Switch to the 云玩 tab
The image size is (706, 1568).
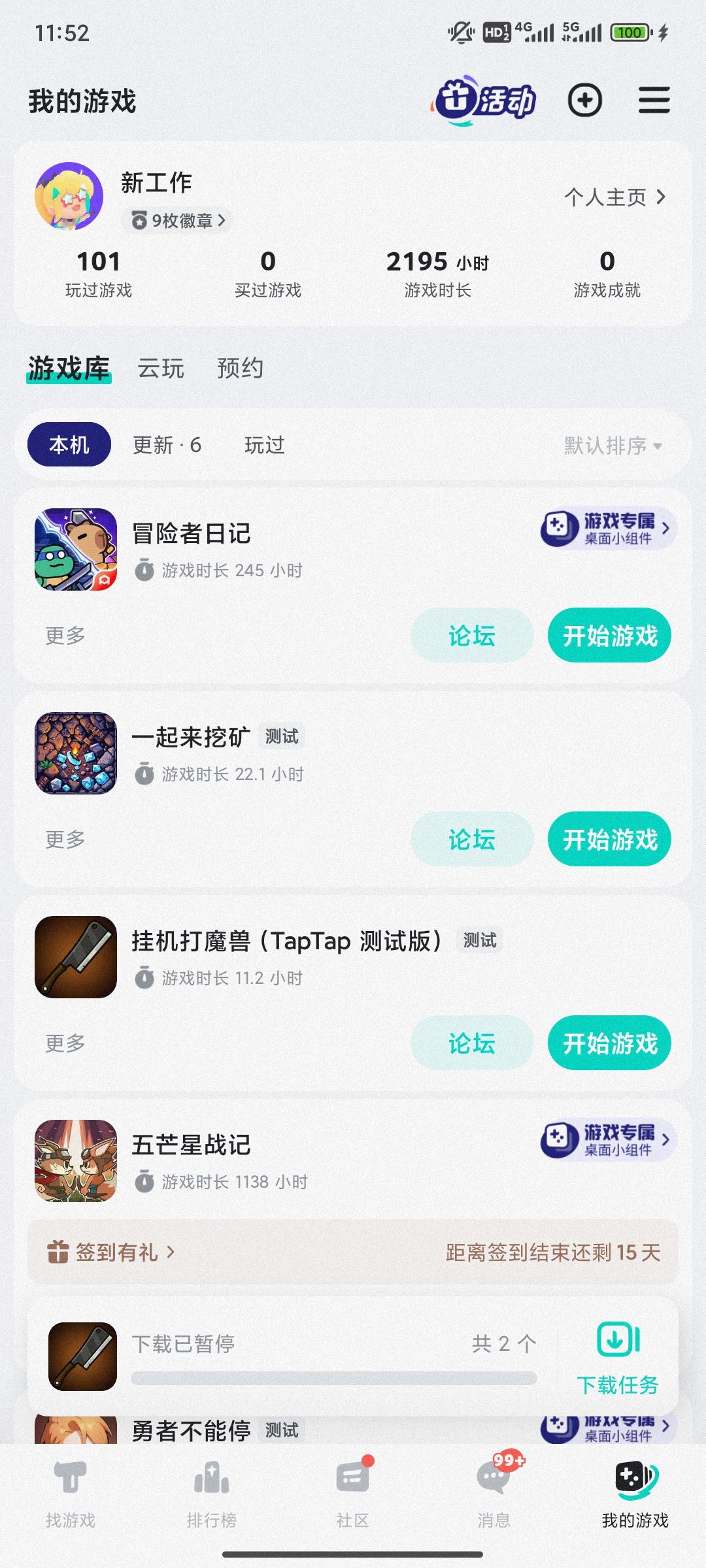pyautogui.click(x=162, y=368)
